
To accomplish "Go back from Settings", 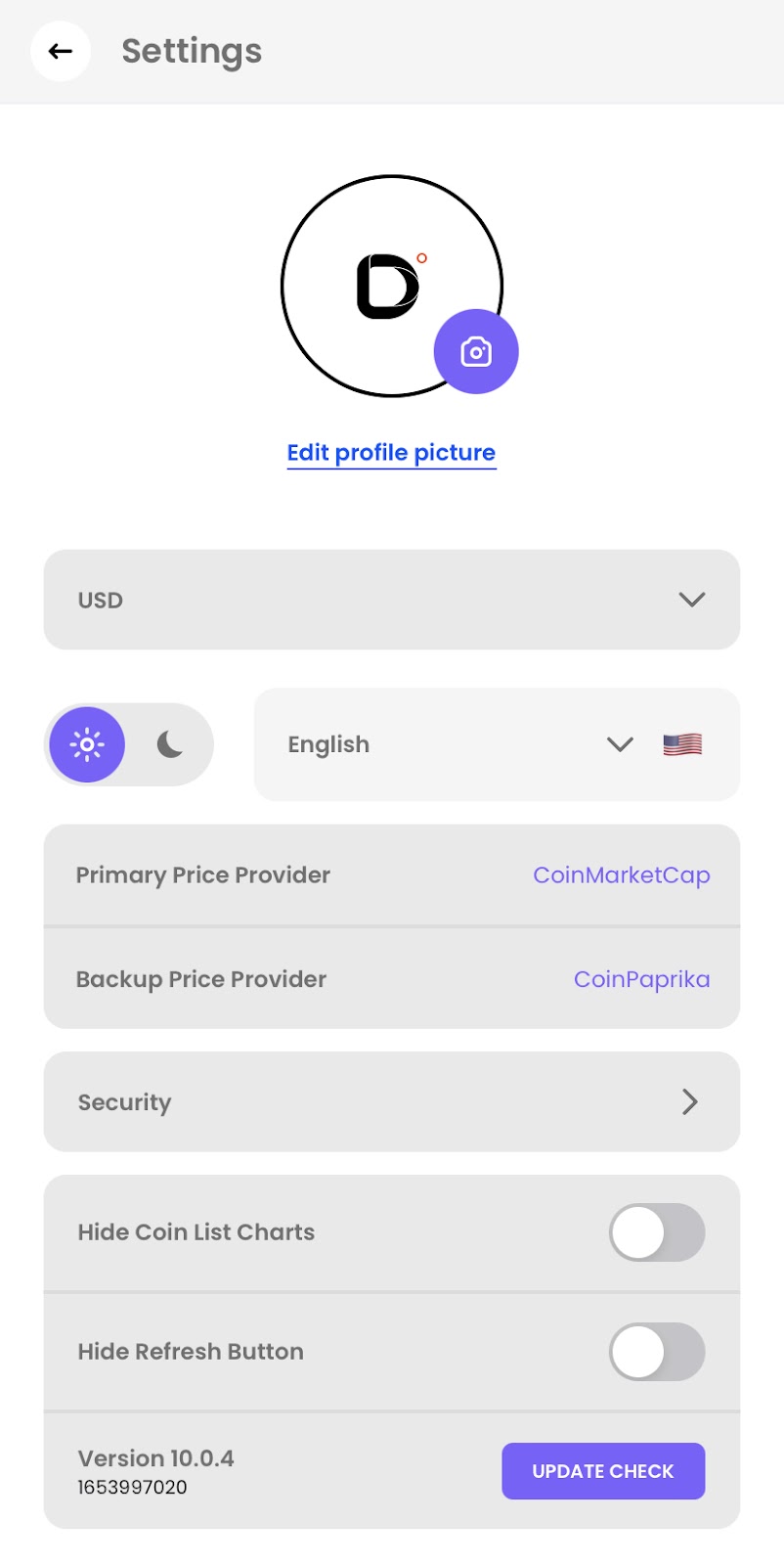I will 61,51.
